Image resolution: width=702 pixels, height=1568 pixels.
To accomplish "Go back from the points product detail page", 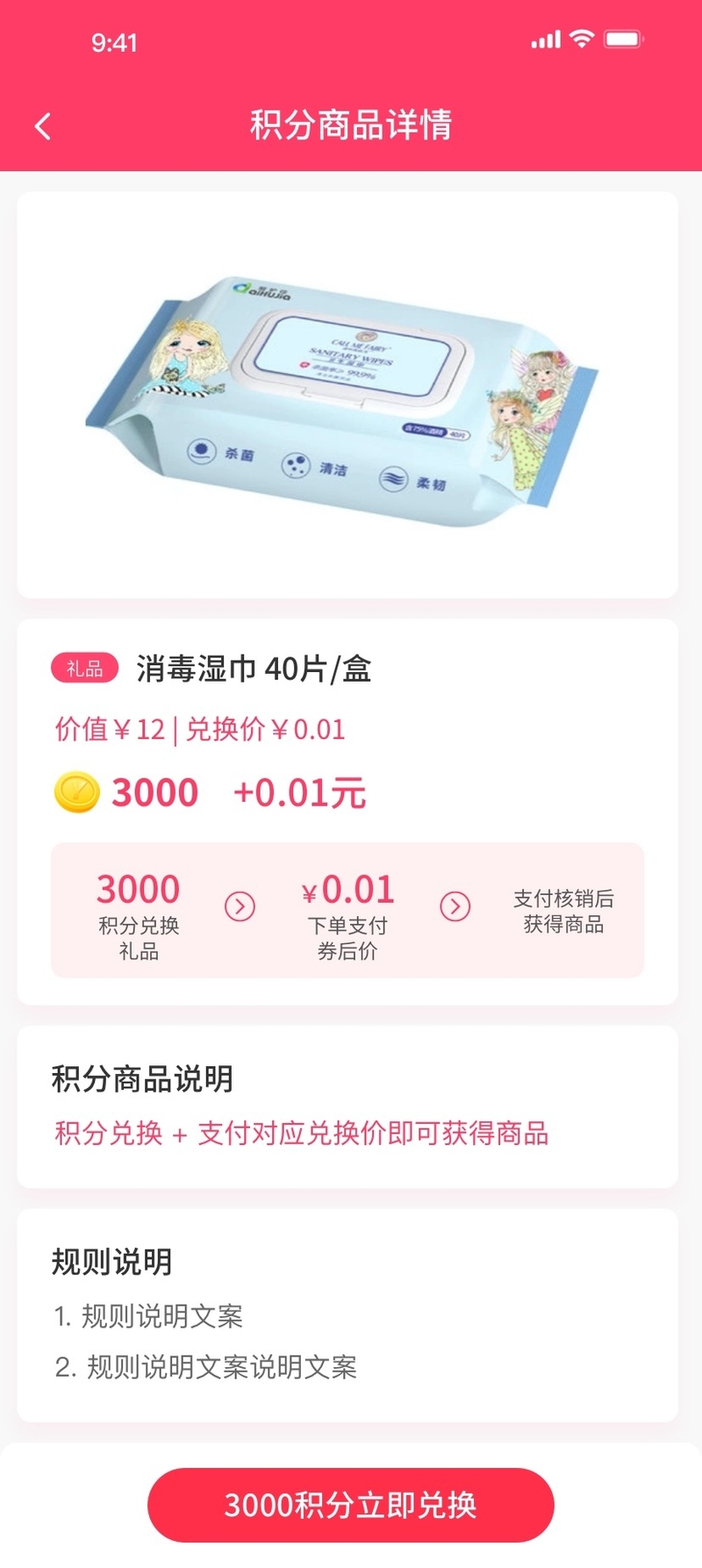I will [x=43, y=126].
